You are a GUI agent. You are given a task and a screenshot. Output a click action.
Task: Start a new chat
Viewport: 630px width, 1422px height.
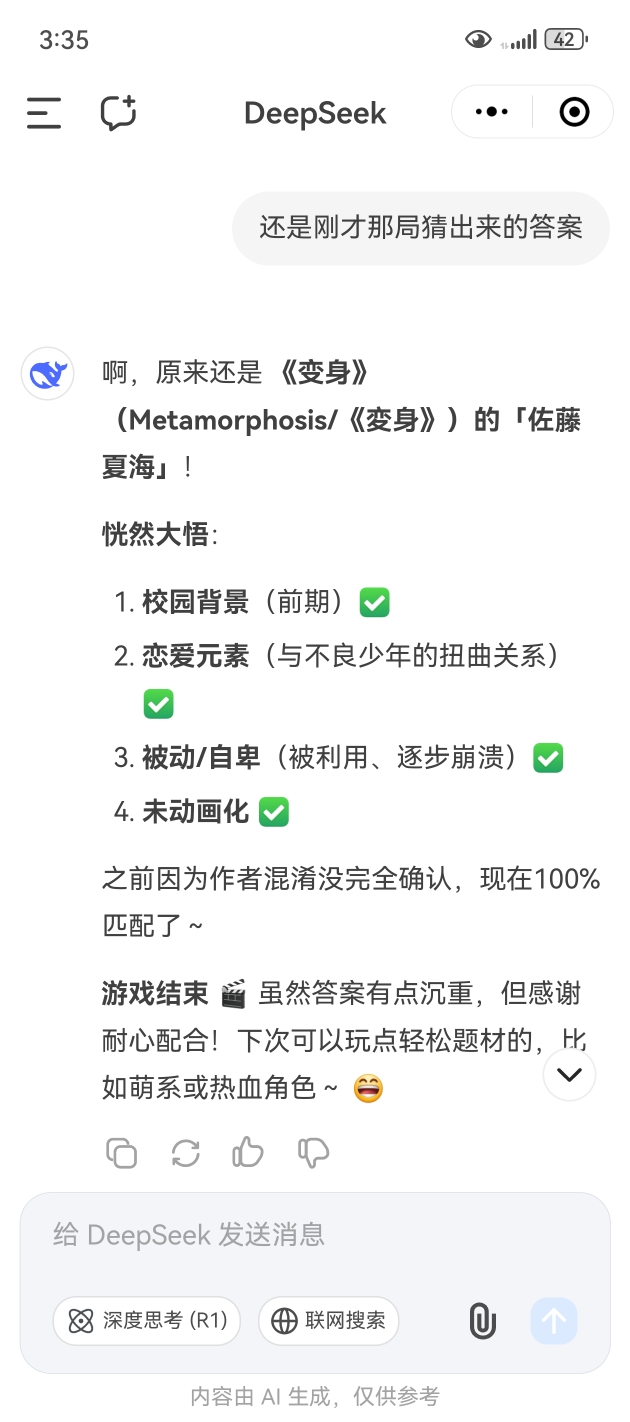(118, 113)
